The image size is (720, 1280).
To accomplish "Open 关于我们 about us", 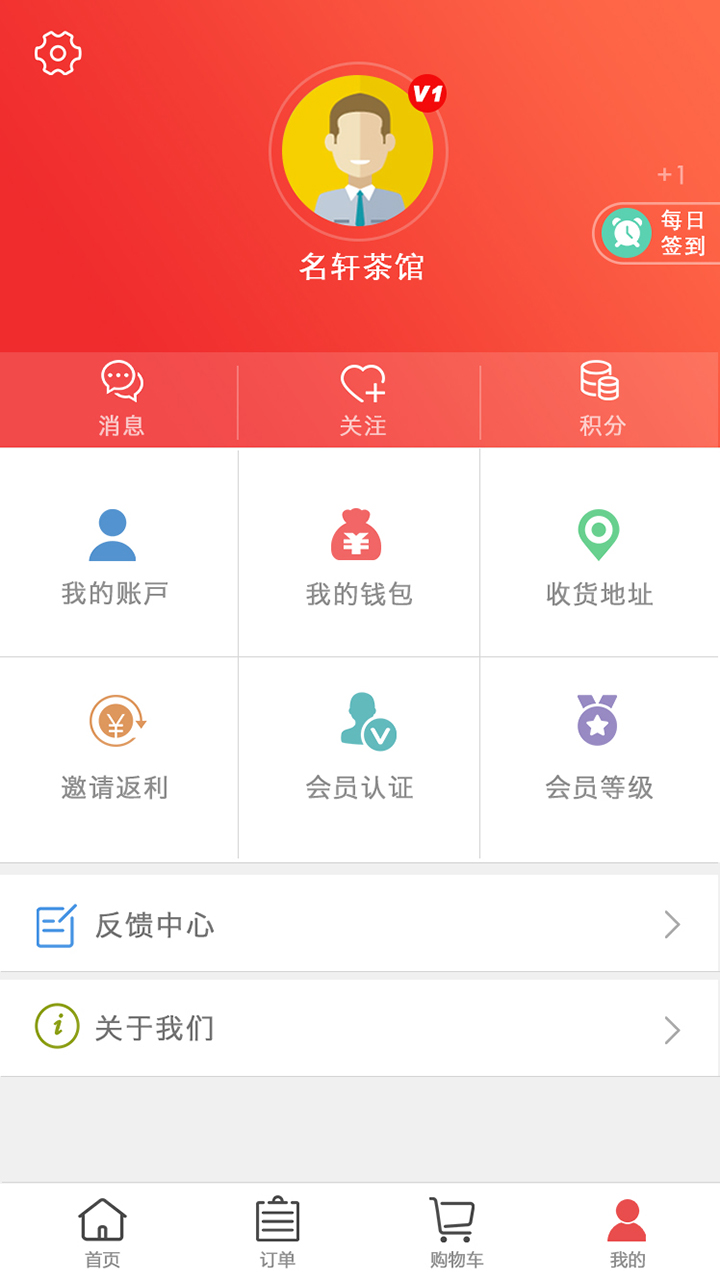I will [x=359, y=1028].
